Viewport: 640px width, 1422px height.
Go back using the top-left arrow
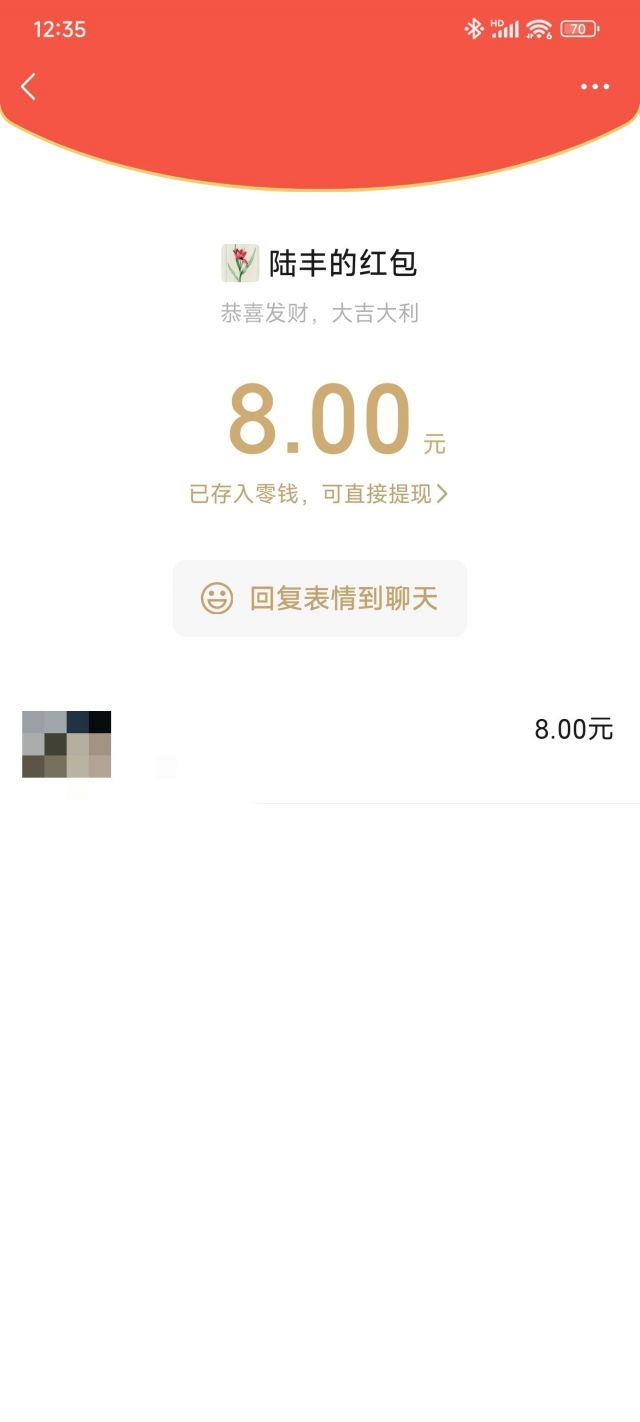[28, 87]
